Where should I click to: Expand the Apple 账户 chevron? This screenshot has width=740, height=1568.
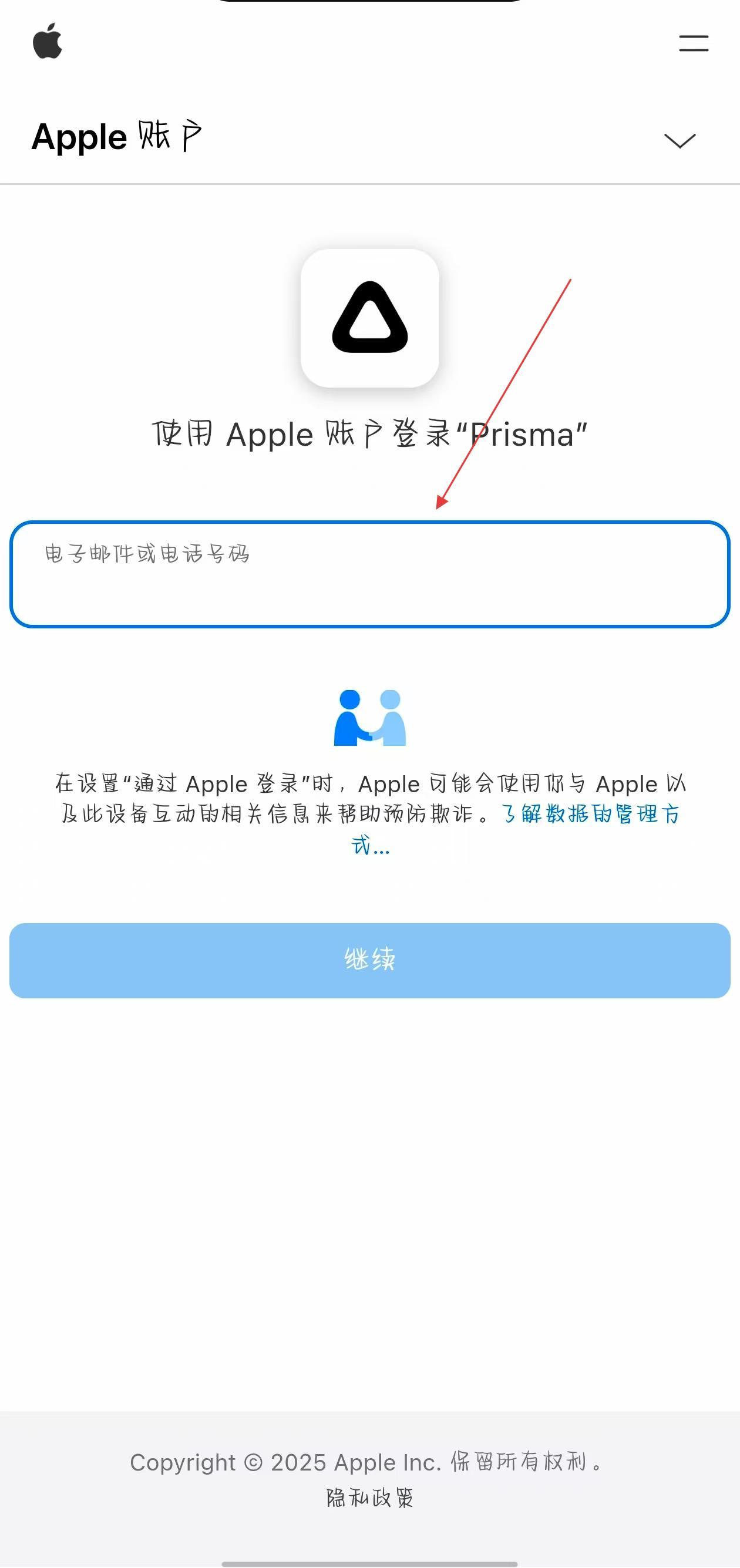(x=679, y=140)
